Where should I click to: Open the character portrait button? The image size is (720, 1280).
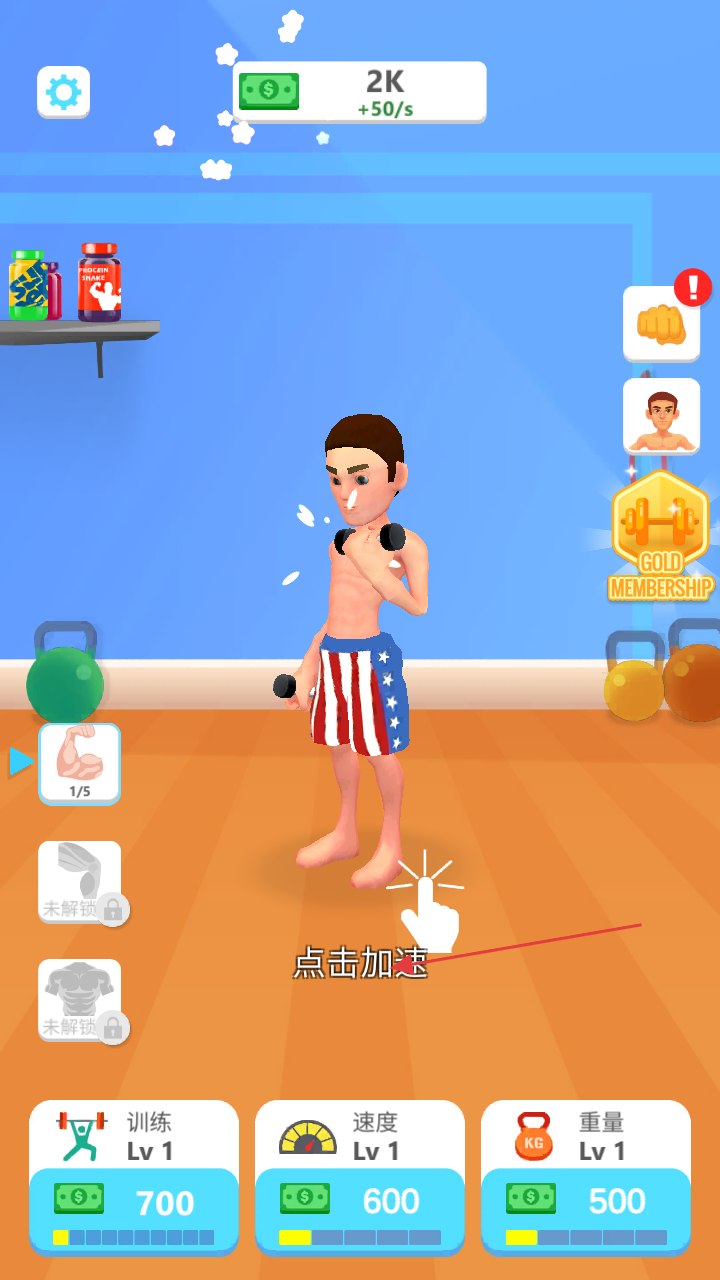click(661, 415)
